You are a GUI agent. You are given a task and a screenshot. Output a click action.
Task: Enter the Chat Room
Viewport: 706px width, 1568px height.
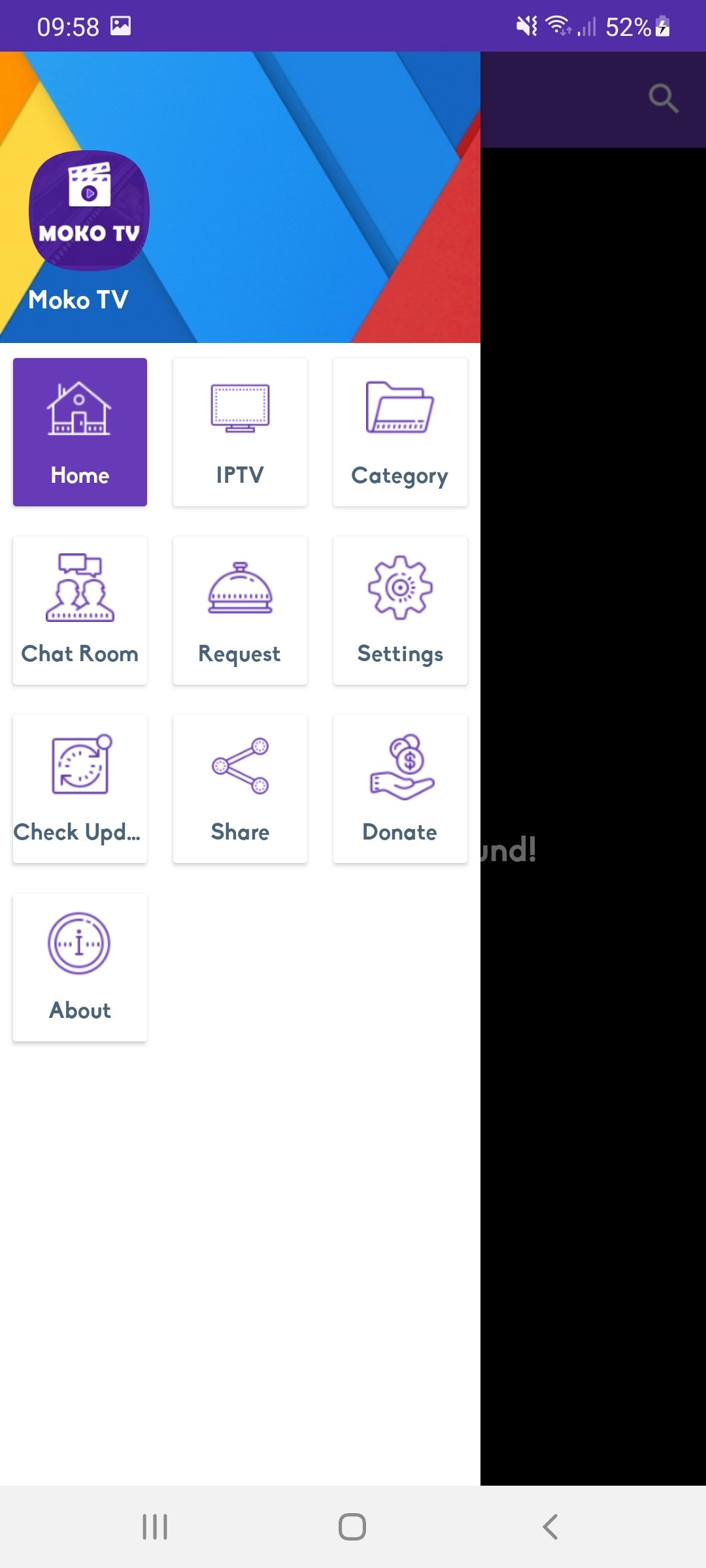point(80,610)
